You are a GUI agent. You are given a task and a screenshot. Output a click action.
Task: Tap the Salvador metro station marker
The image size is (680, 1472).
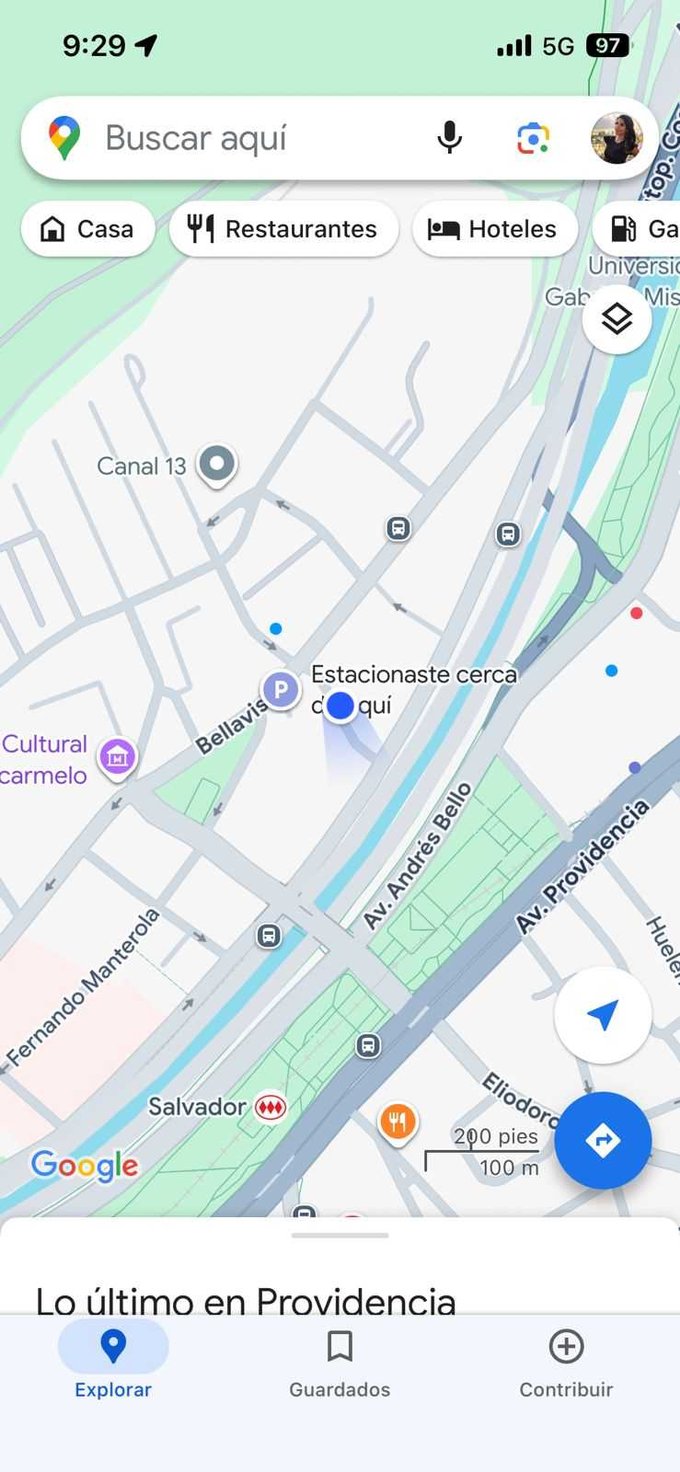coord(269,1107)
